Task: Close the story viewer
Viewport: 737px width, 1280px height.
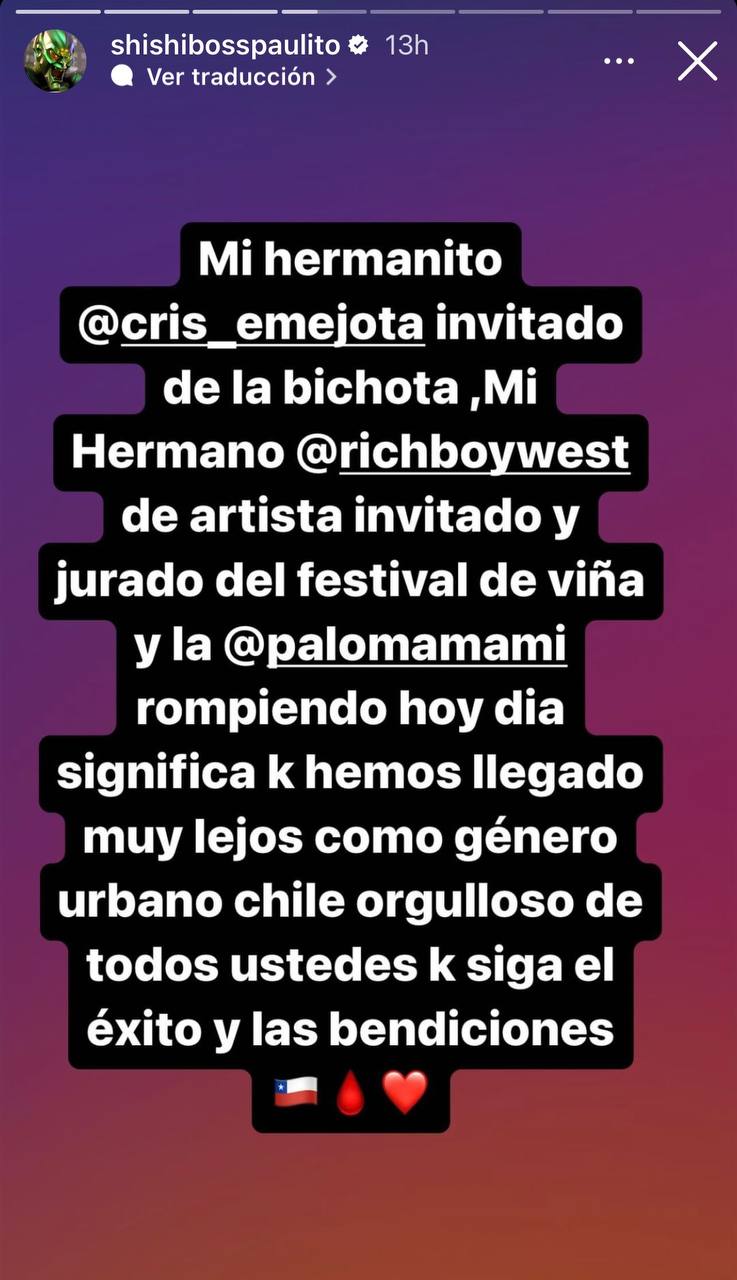Action: point(697,61)
